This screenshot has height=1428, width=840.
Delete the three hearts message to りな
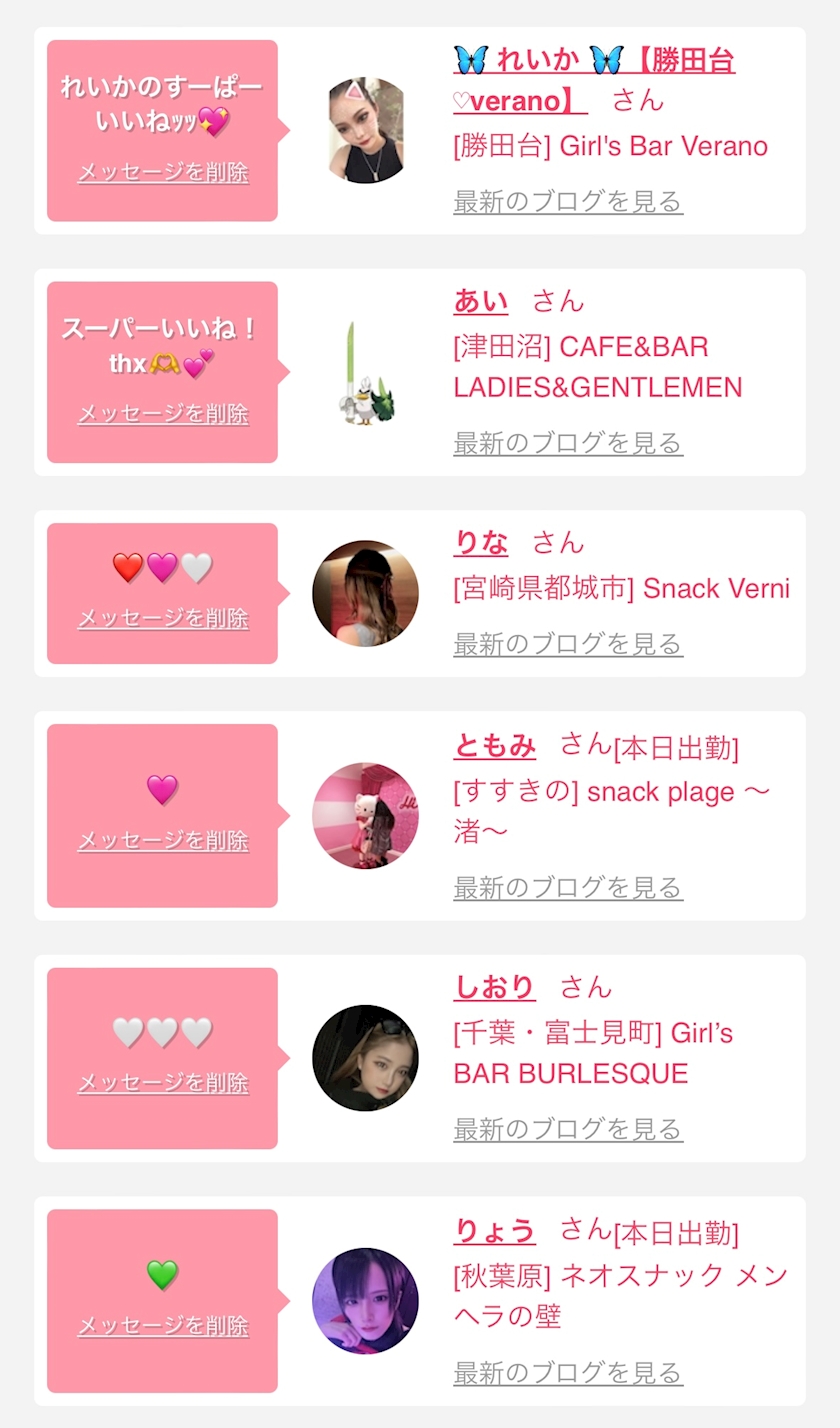tap(163, 618)
